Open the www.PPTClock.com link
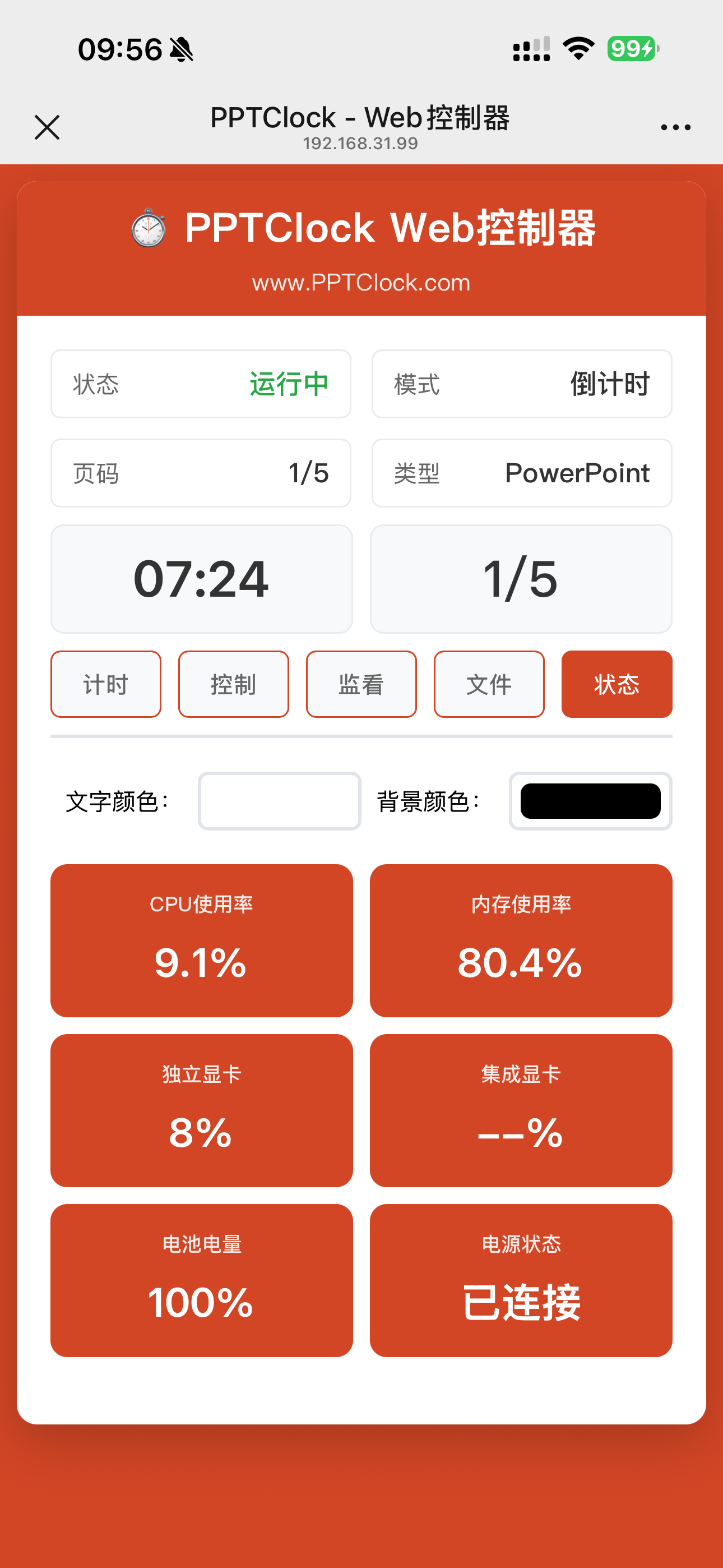The width and height of the screenshot is (723, 1568). (x=361, y=282)
